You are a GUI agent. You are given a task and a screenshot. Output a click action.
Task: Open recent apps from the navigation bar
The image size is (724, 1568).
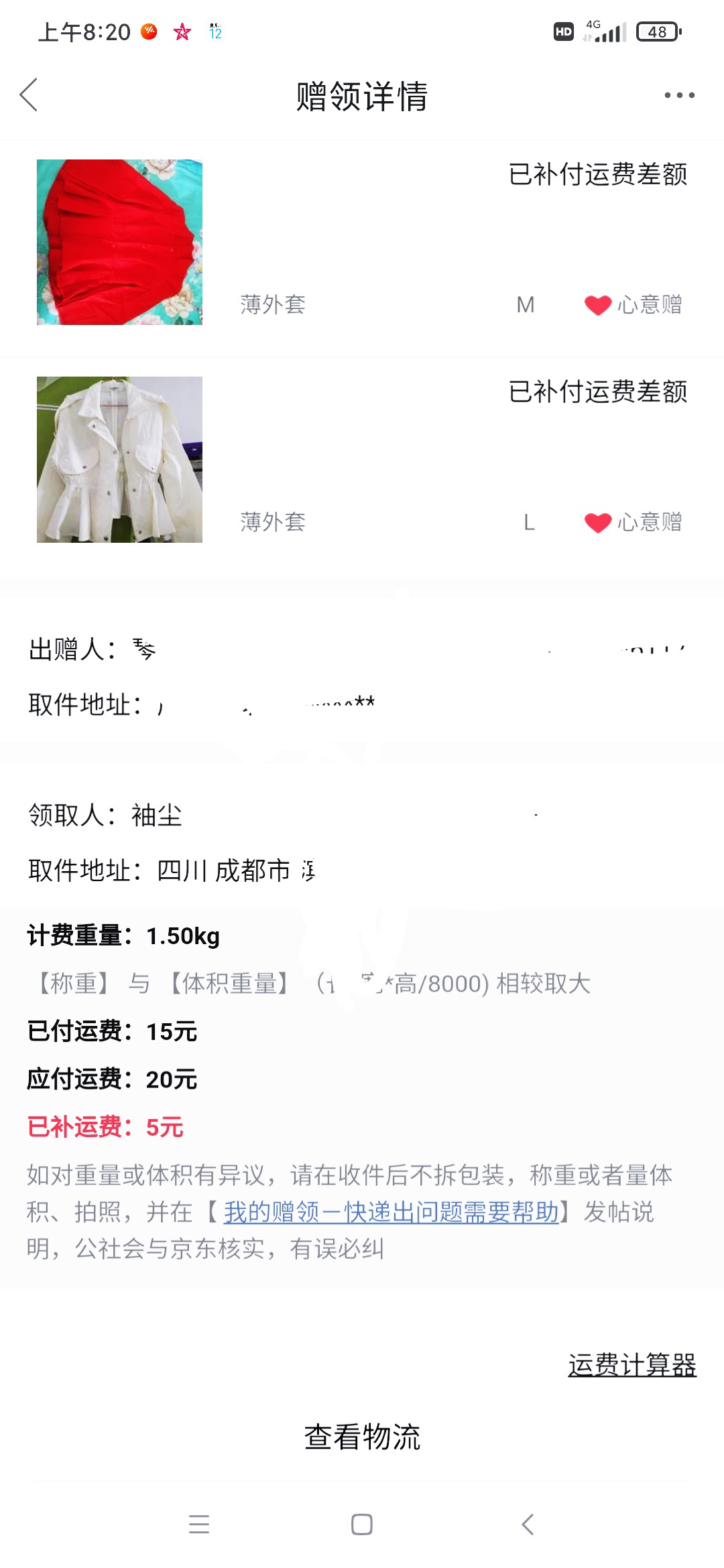[199, 1524]
